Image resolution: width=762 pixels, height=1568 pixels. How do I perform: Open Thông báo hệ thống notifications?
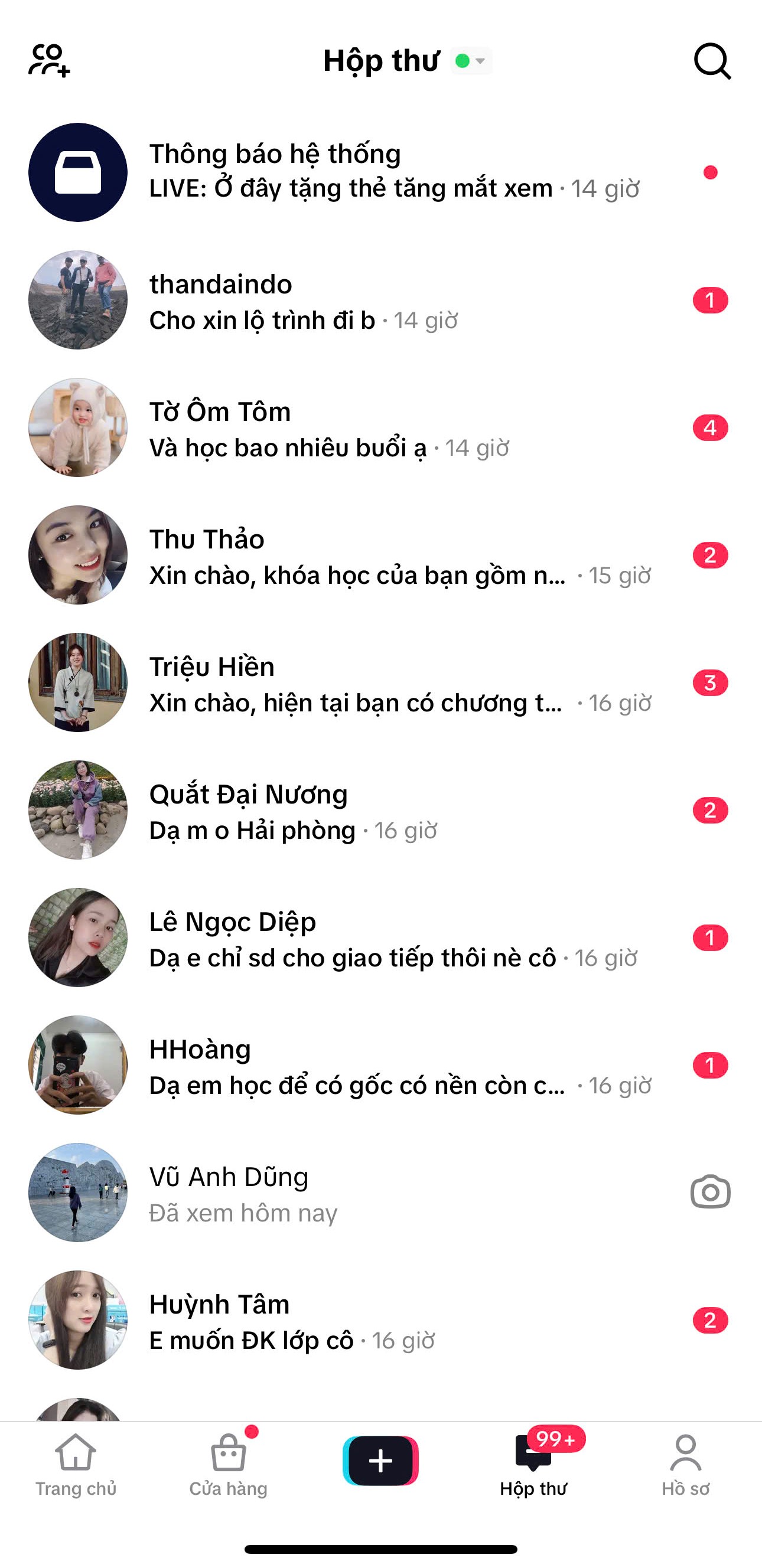pos(366,172)
